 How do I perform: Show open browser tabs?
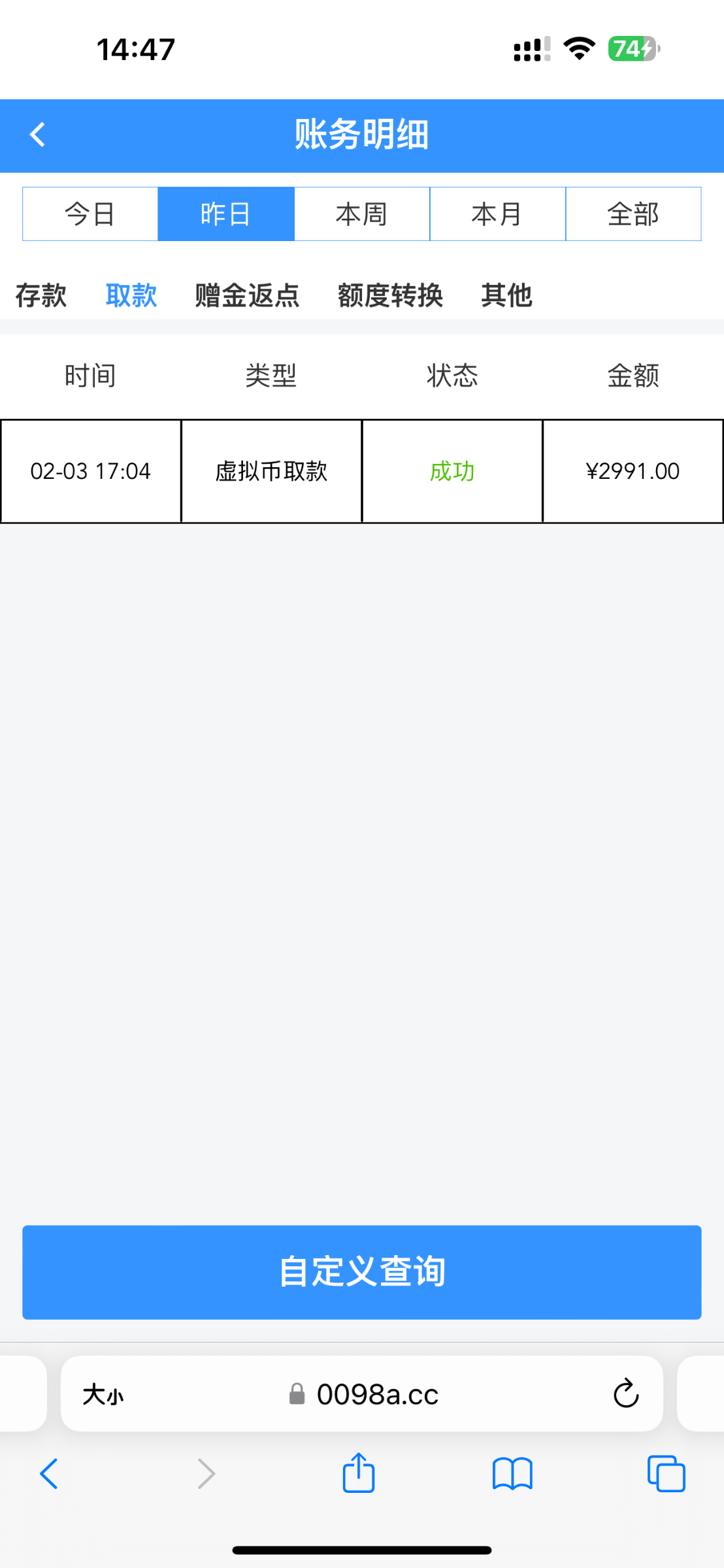pyautogui.click(x=666, y=1474)
